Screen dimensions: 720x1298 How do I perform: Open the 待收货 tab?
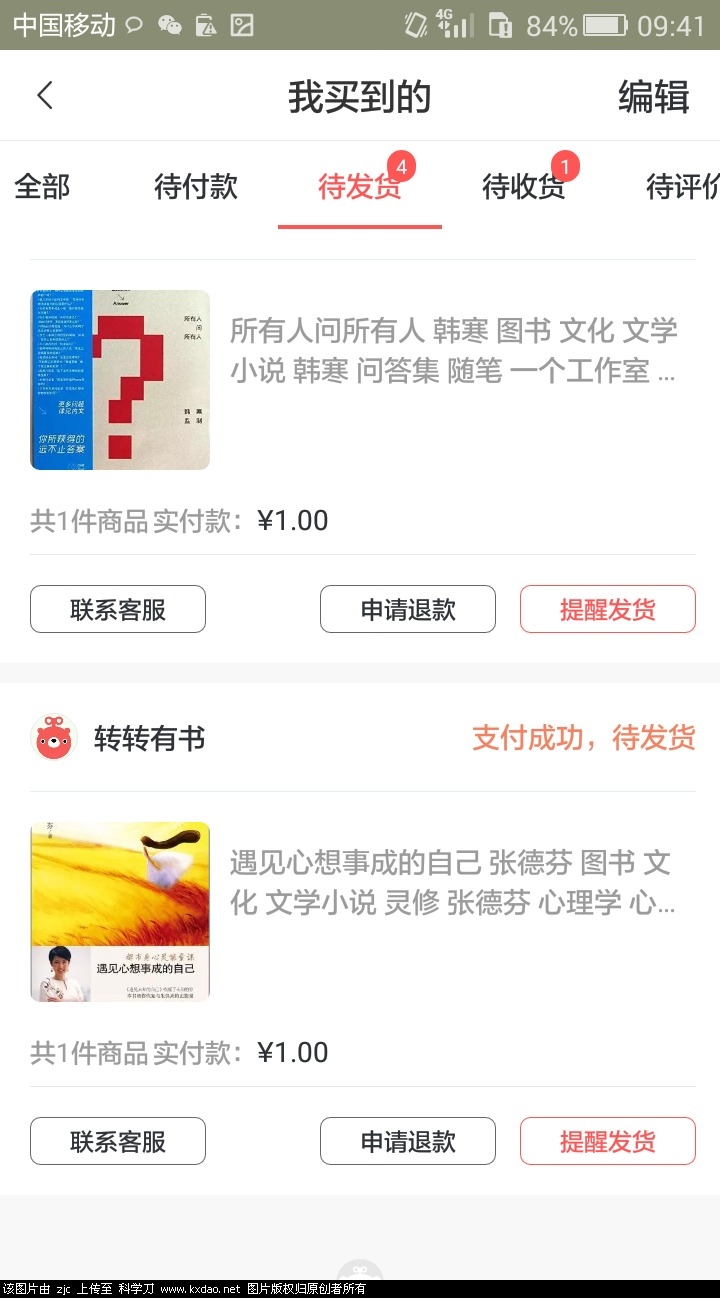[x=523, y=187]
